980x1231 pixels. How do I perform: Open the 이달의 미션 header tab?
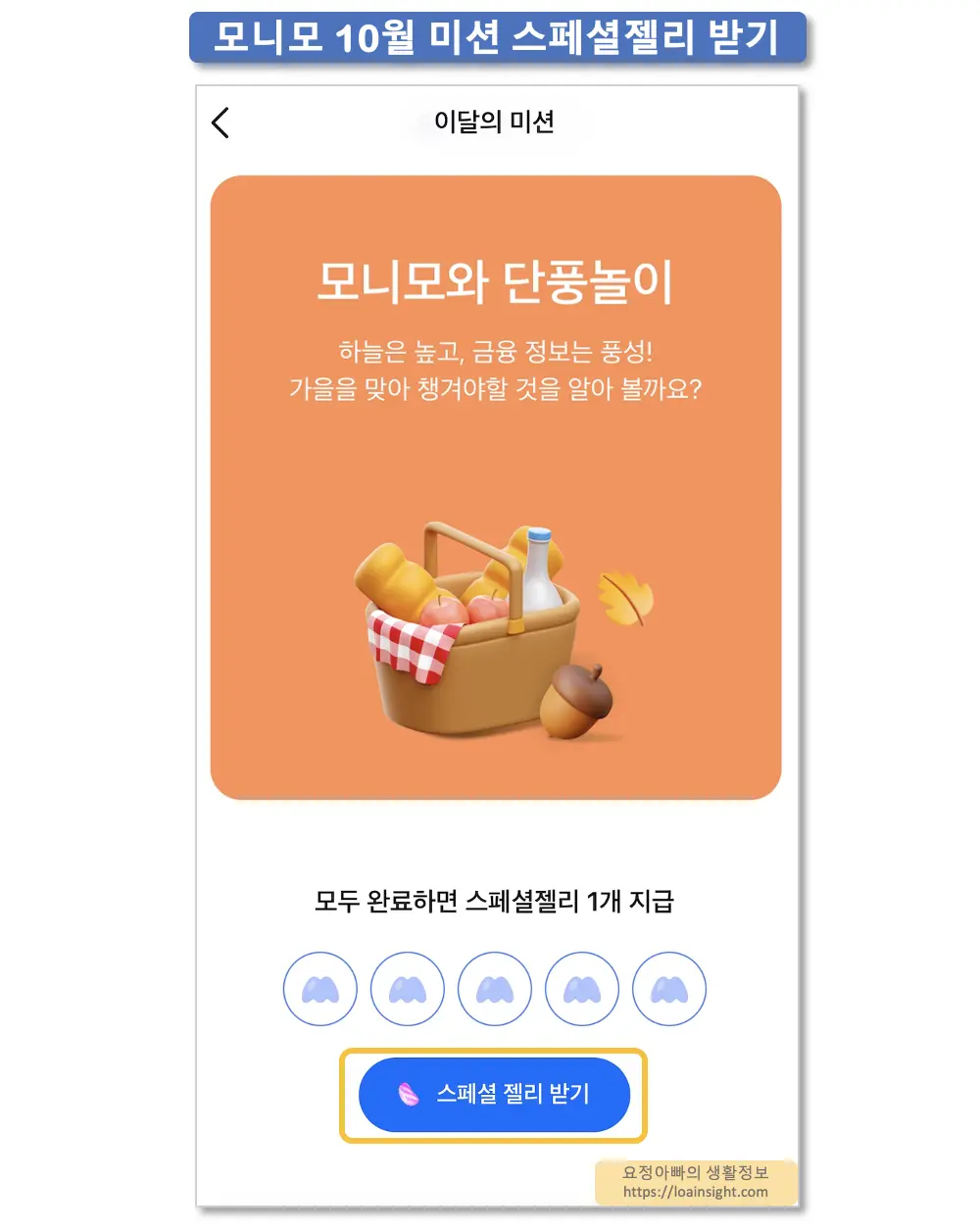(x=495, y=122)
